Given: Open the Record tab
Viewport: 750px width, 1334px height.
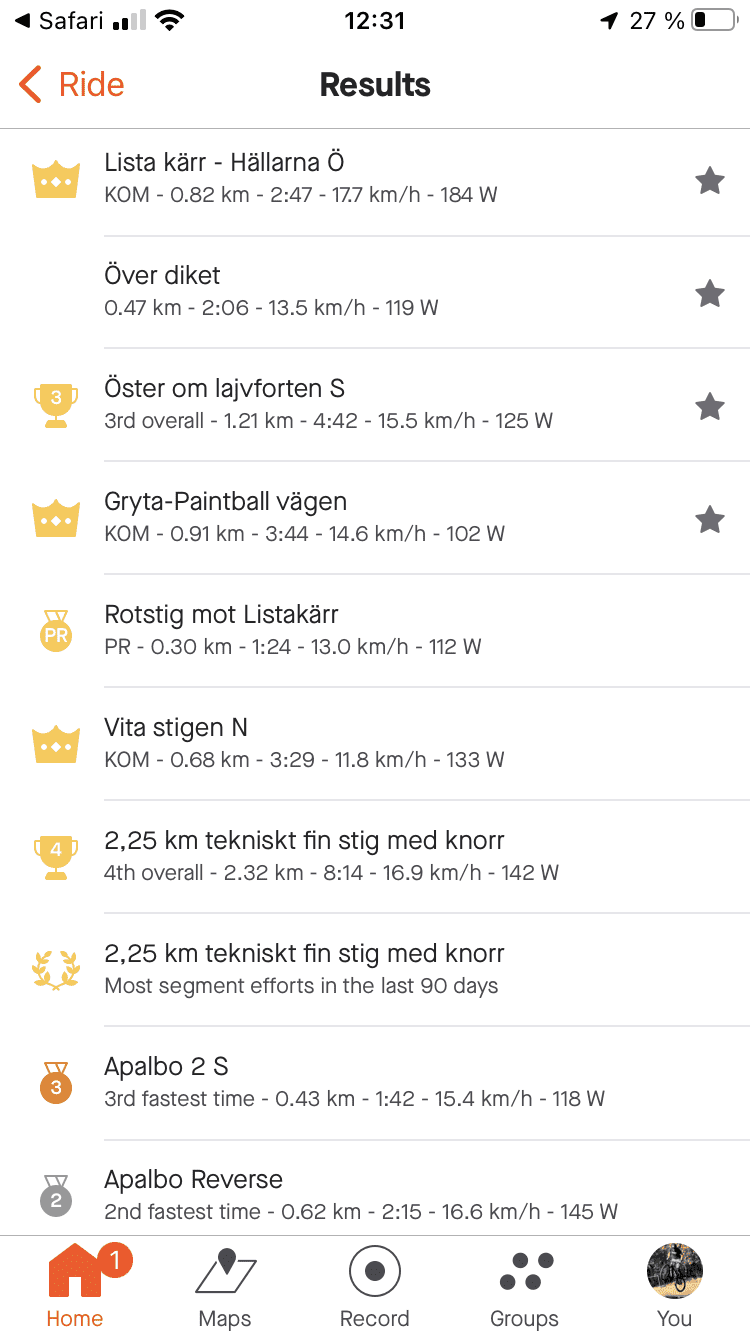Looking at the screenshot, I should click(x=375, y=1286).
